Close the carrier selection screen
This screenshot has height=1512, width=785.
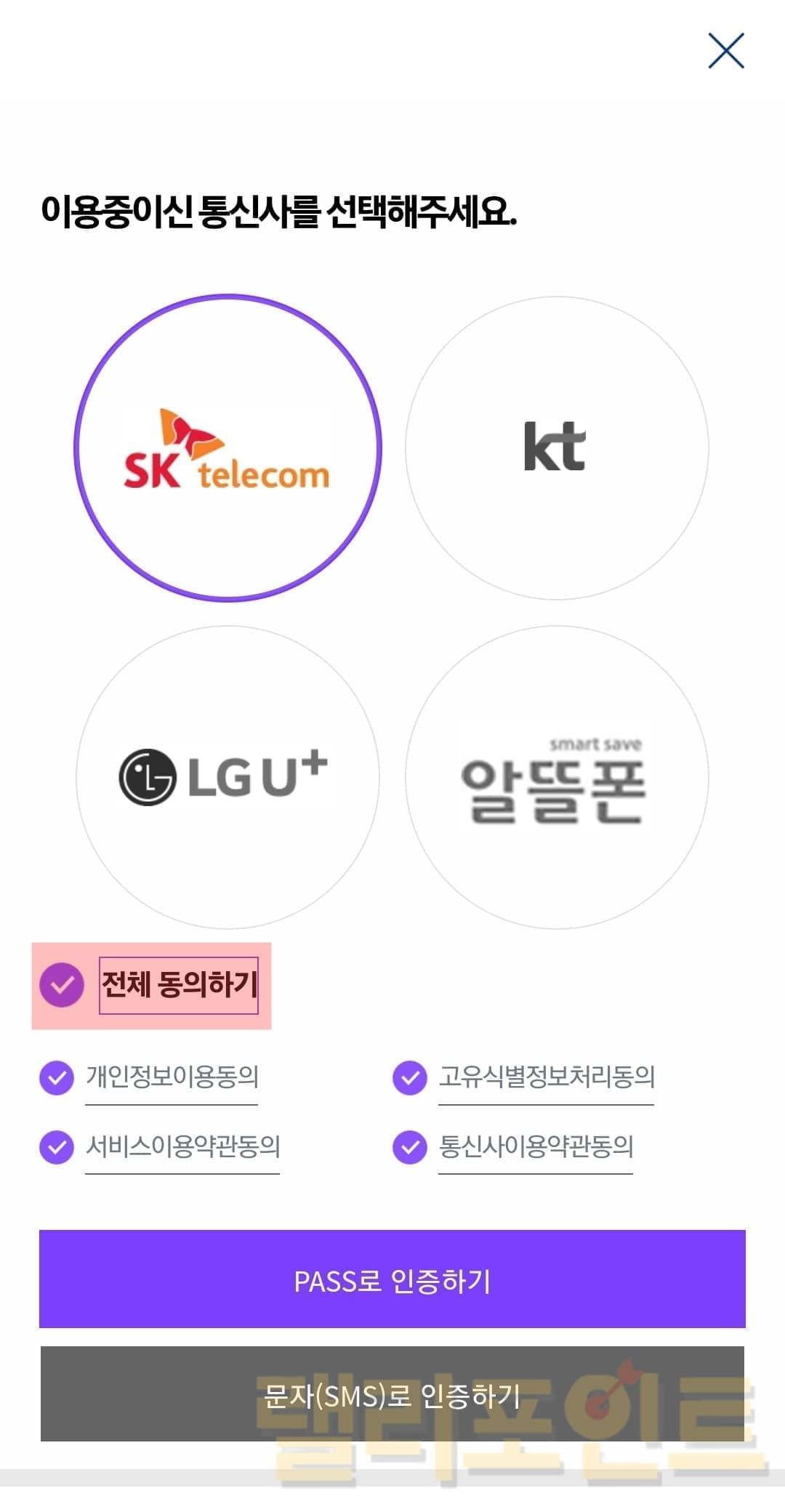pyautogui.click(x=726, y=51)
